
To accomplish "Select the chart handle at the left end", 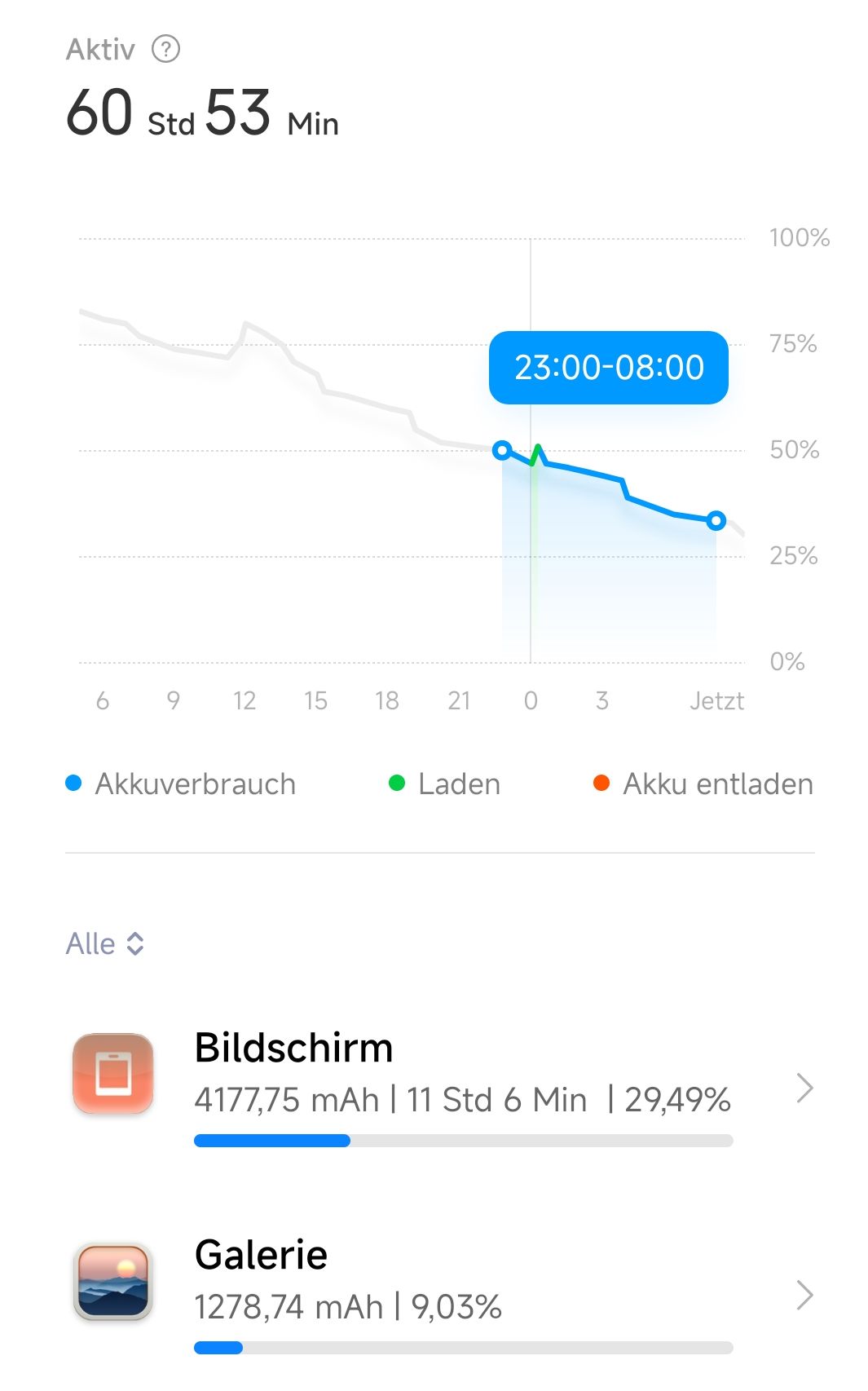I will click(x=503, y=450).
